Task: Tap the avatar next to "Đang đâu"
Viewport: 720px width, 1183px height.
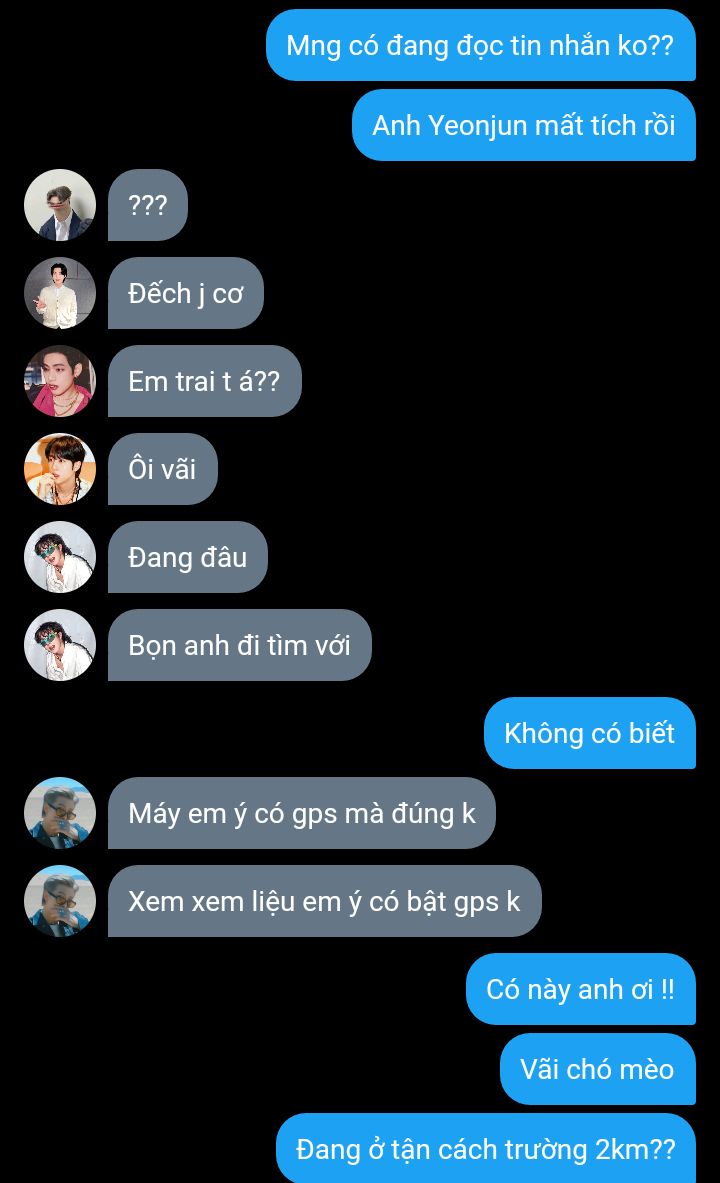Action: click(60, 557)
